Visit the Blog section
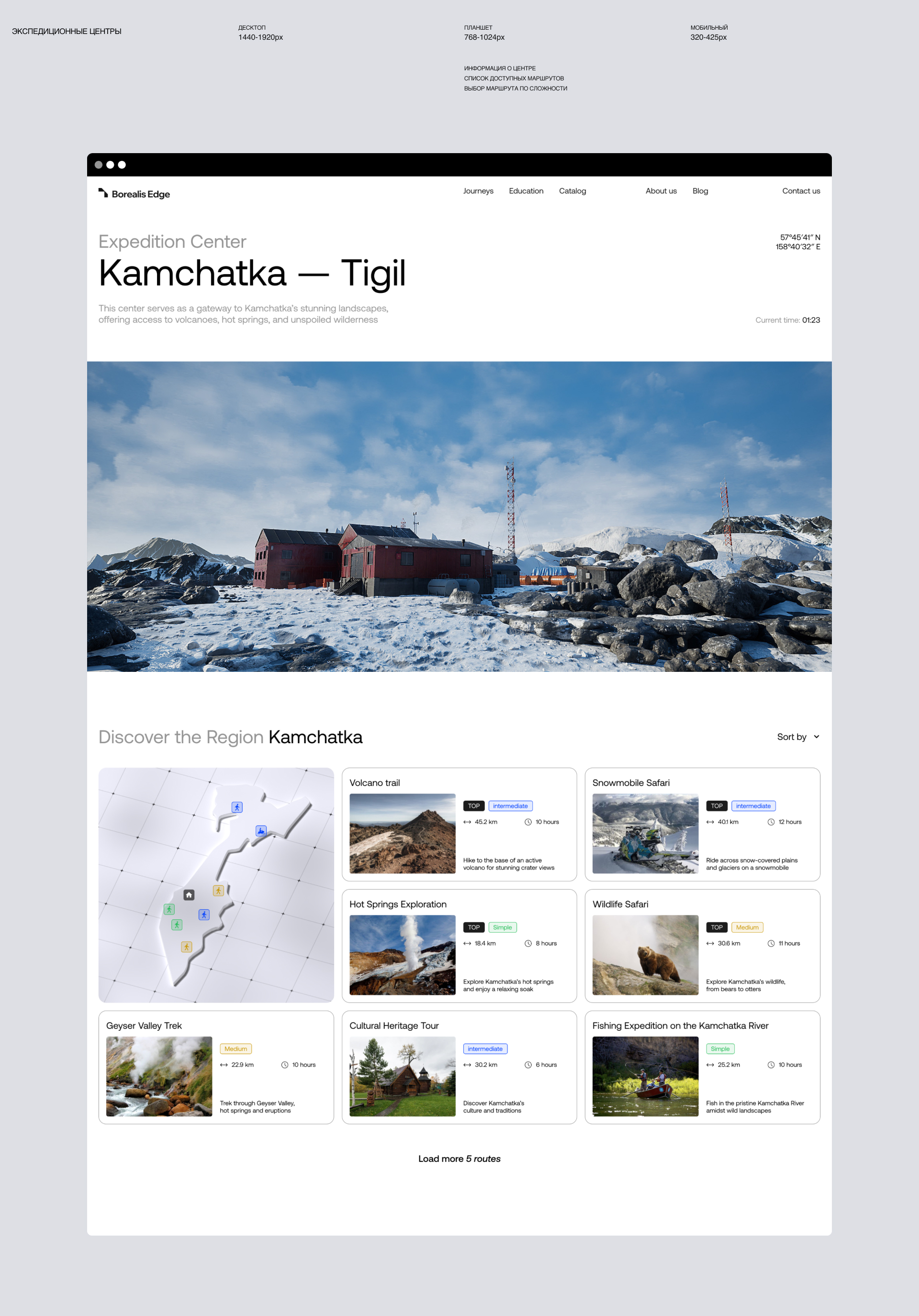The width and height of the screenshot is (919, 1316). tap(700, 191)
